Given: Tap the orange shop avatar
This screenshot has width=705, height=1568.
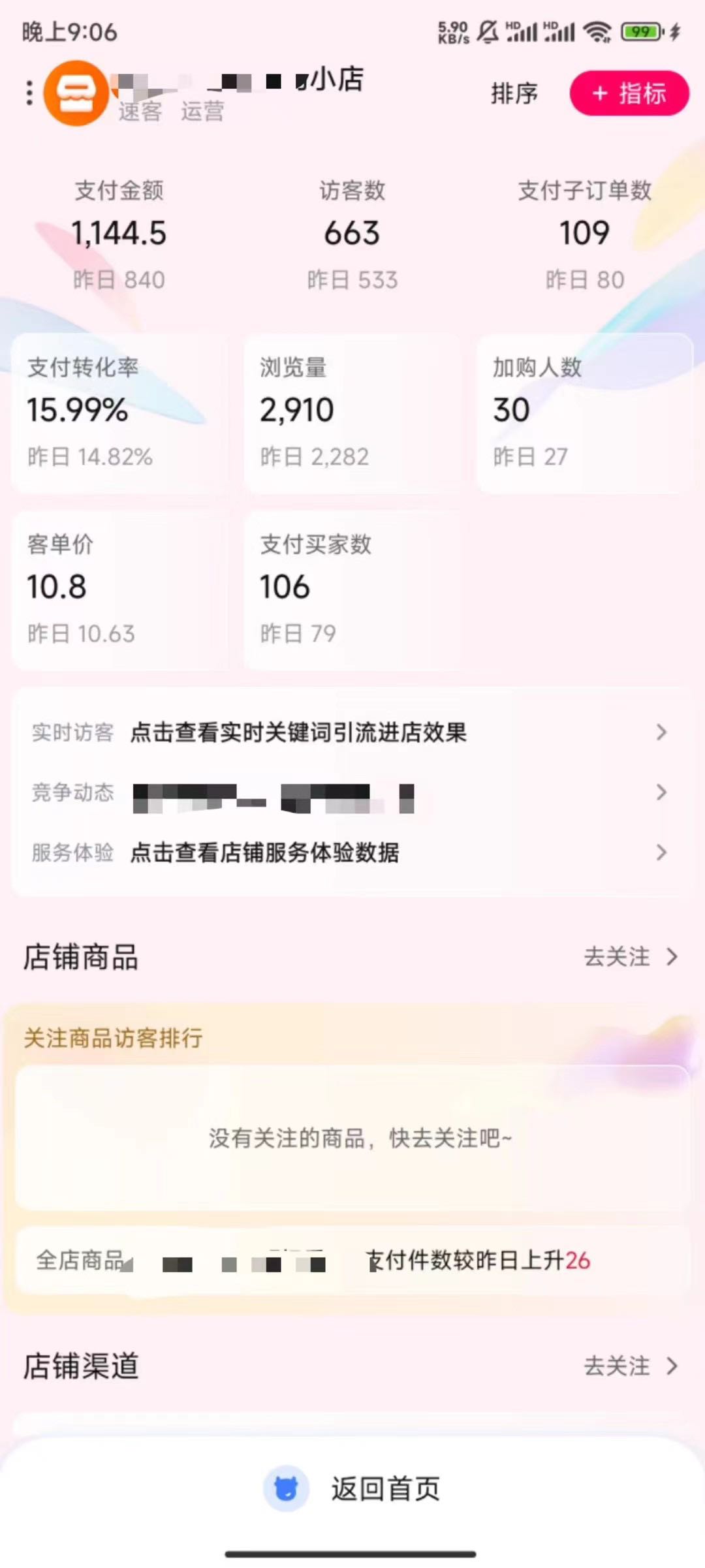Looking at the screenshot, I should tap(76, 93).
